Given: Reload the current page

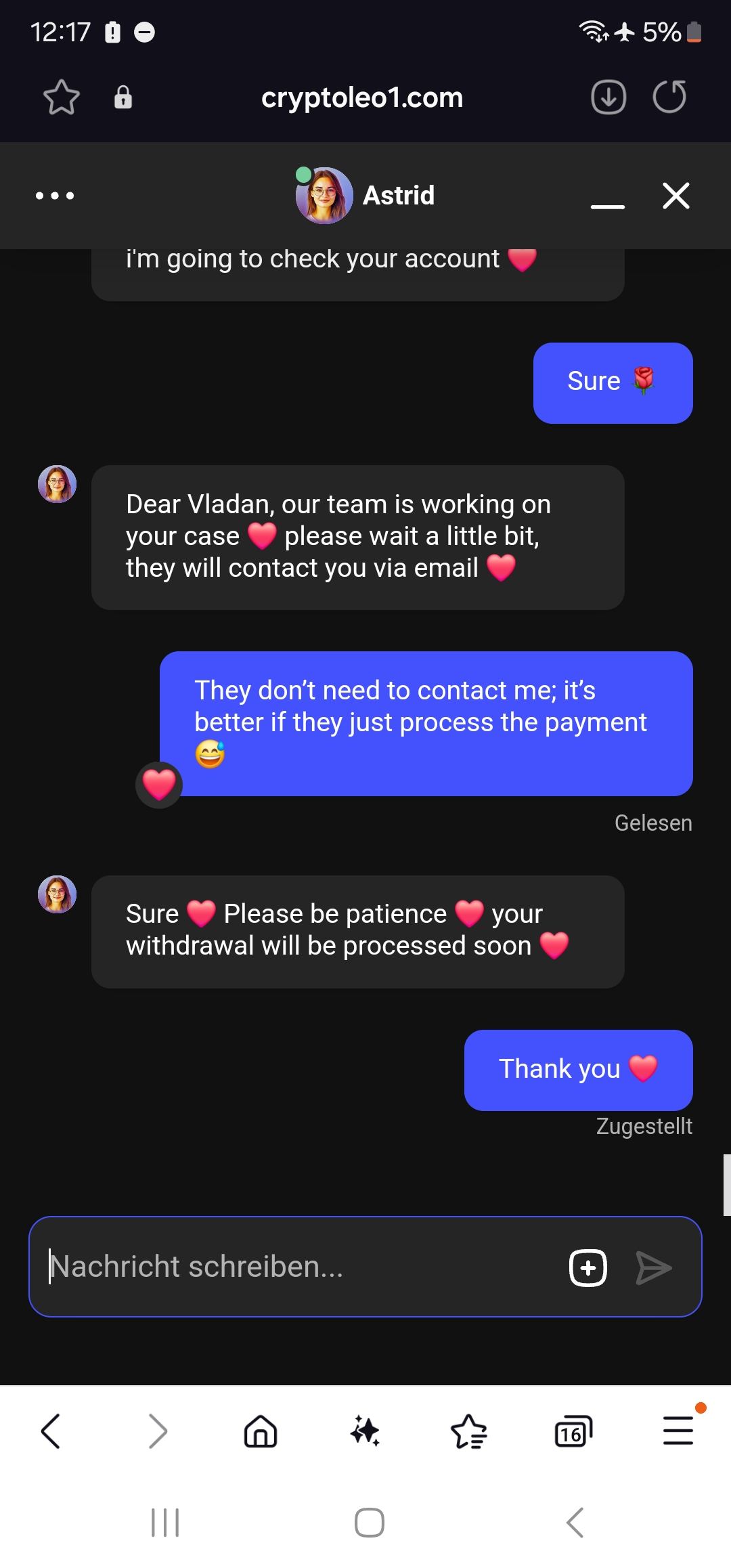Looking at the screenshot, I should click(x=669, y=97).
